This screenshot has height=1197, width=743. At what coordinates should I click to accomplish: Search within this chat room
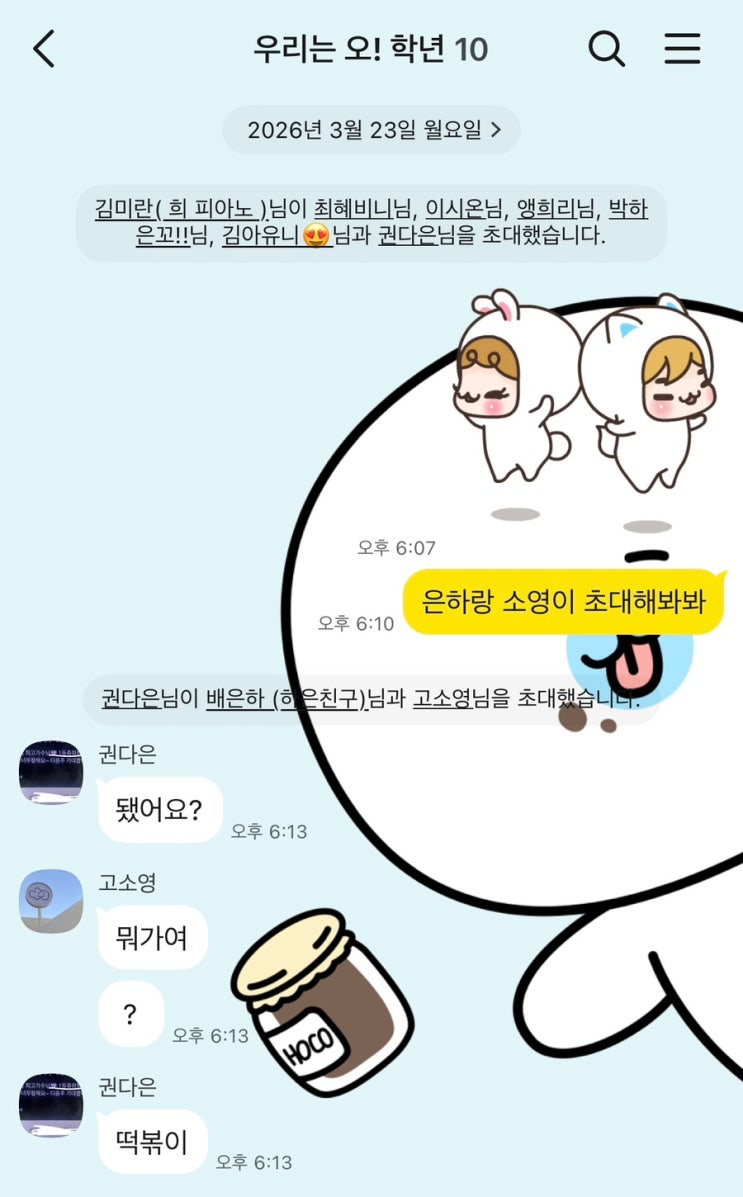[x=606, y=48]
